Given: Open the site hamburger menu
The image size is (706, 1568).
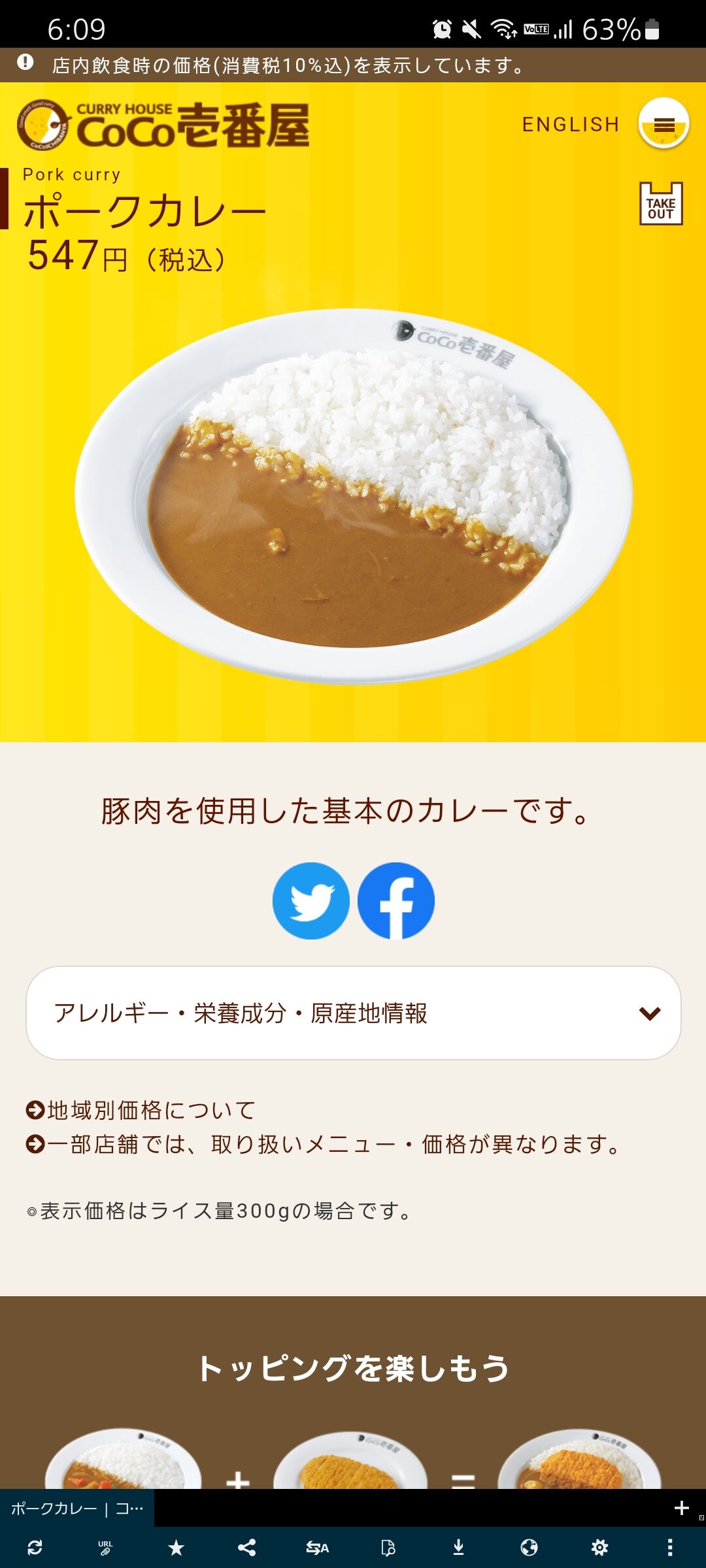Looking at the screenshot, I should tap(664, 124).
